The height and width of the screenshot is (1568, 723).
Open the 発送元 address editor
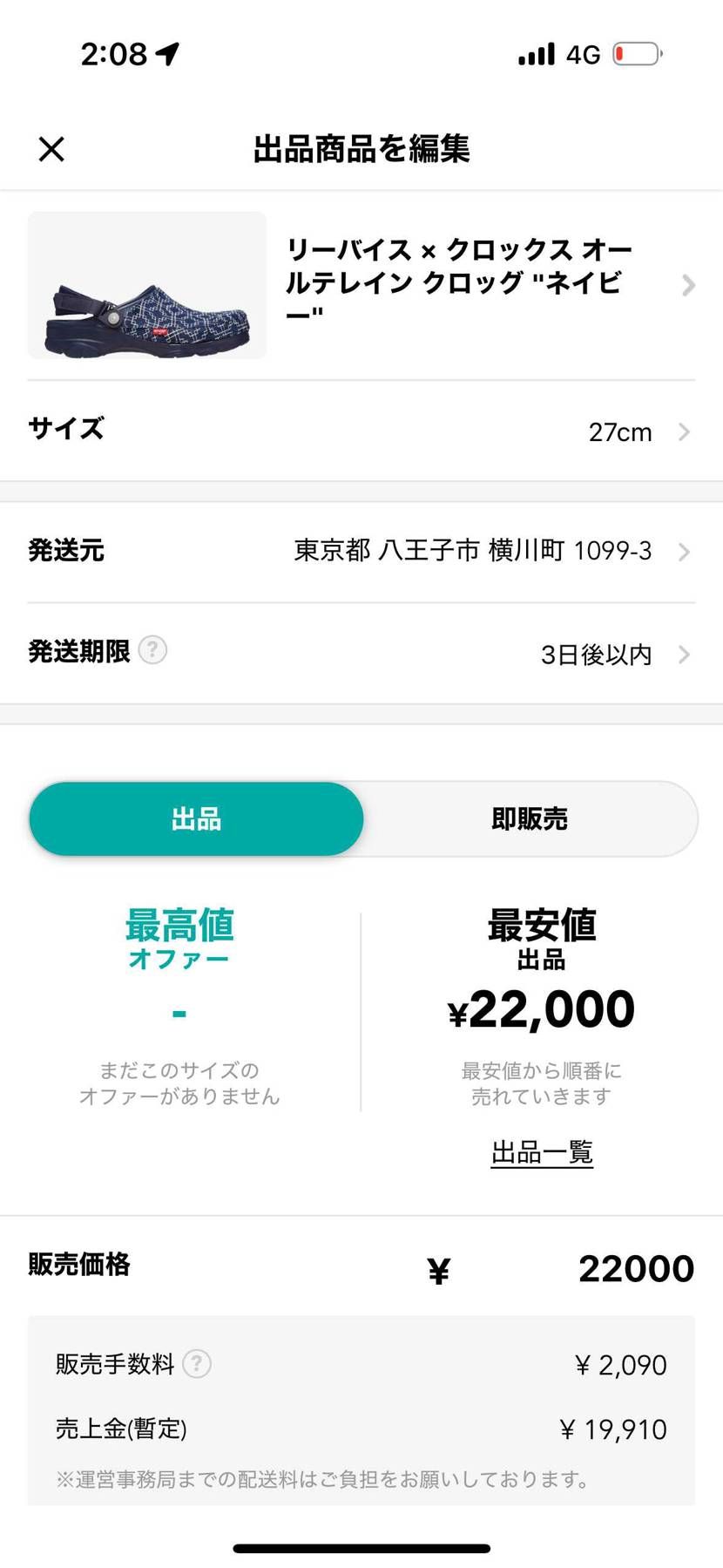[x=361, y=551]
